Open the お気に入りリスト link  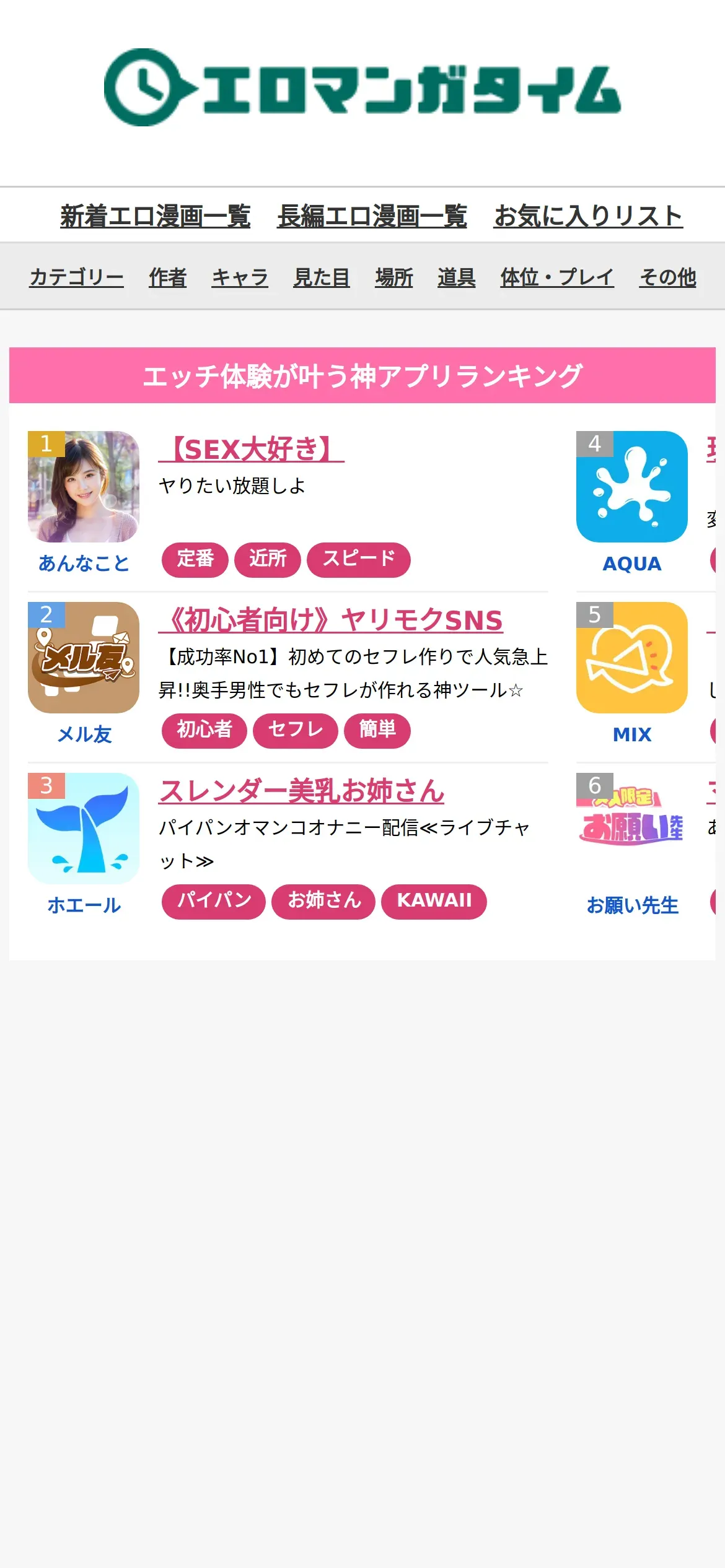(x=588, y=216)
